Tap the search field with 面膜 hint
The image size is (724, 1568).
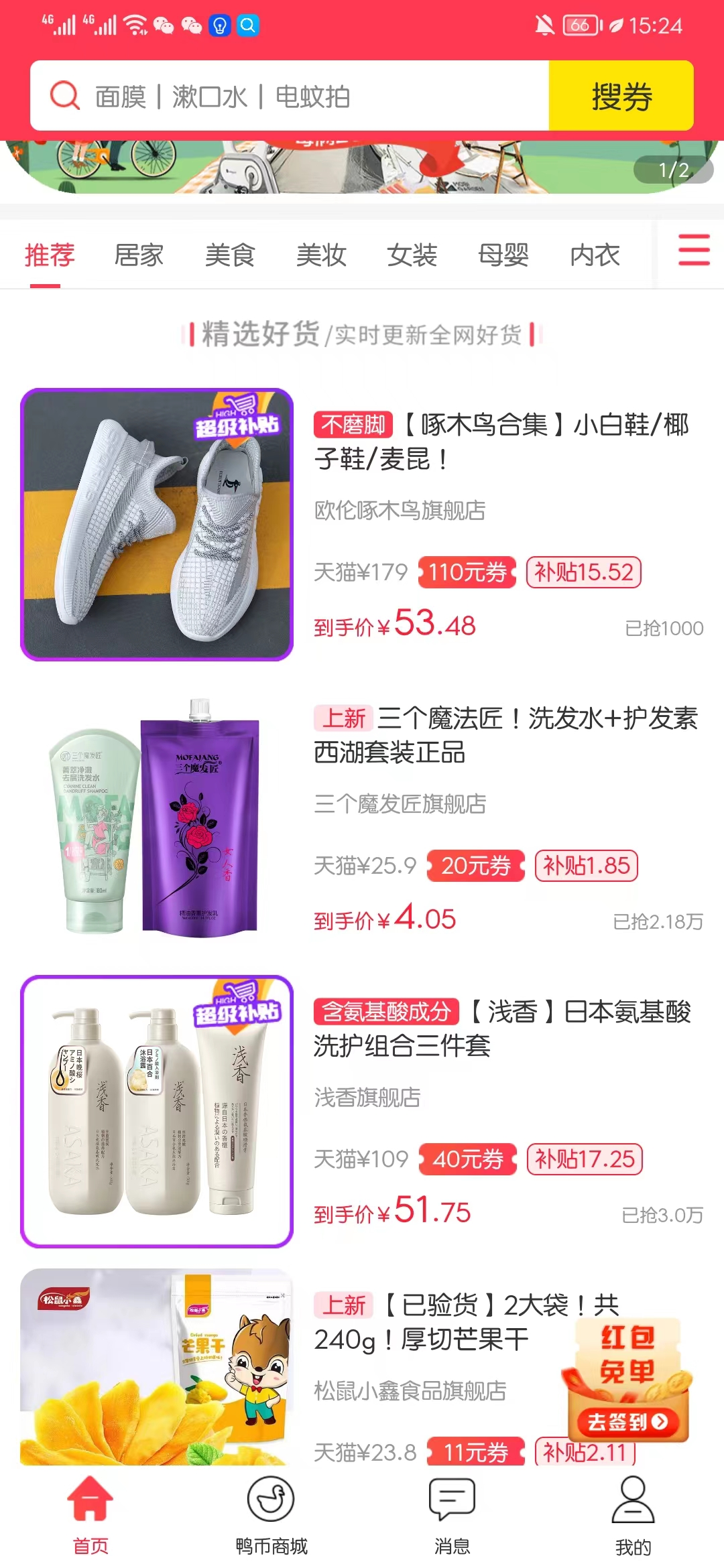click(x=288, y=96)
